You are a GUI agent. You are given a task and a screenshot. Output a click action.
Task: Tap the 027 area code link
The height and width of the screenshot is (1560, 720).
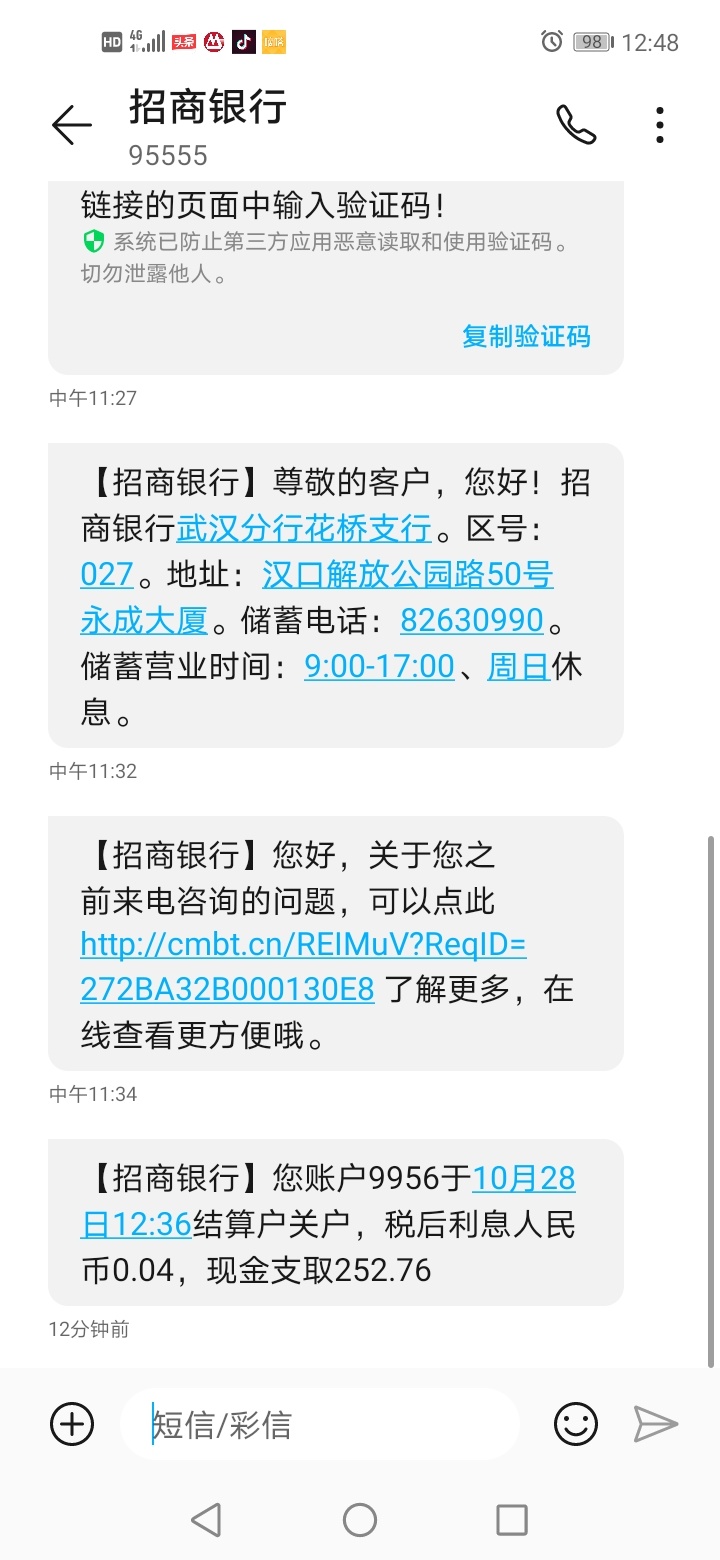click(107, 574)
